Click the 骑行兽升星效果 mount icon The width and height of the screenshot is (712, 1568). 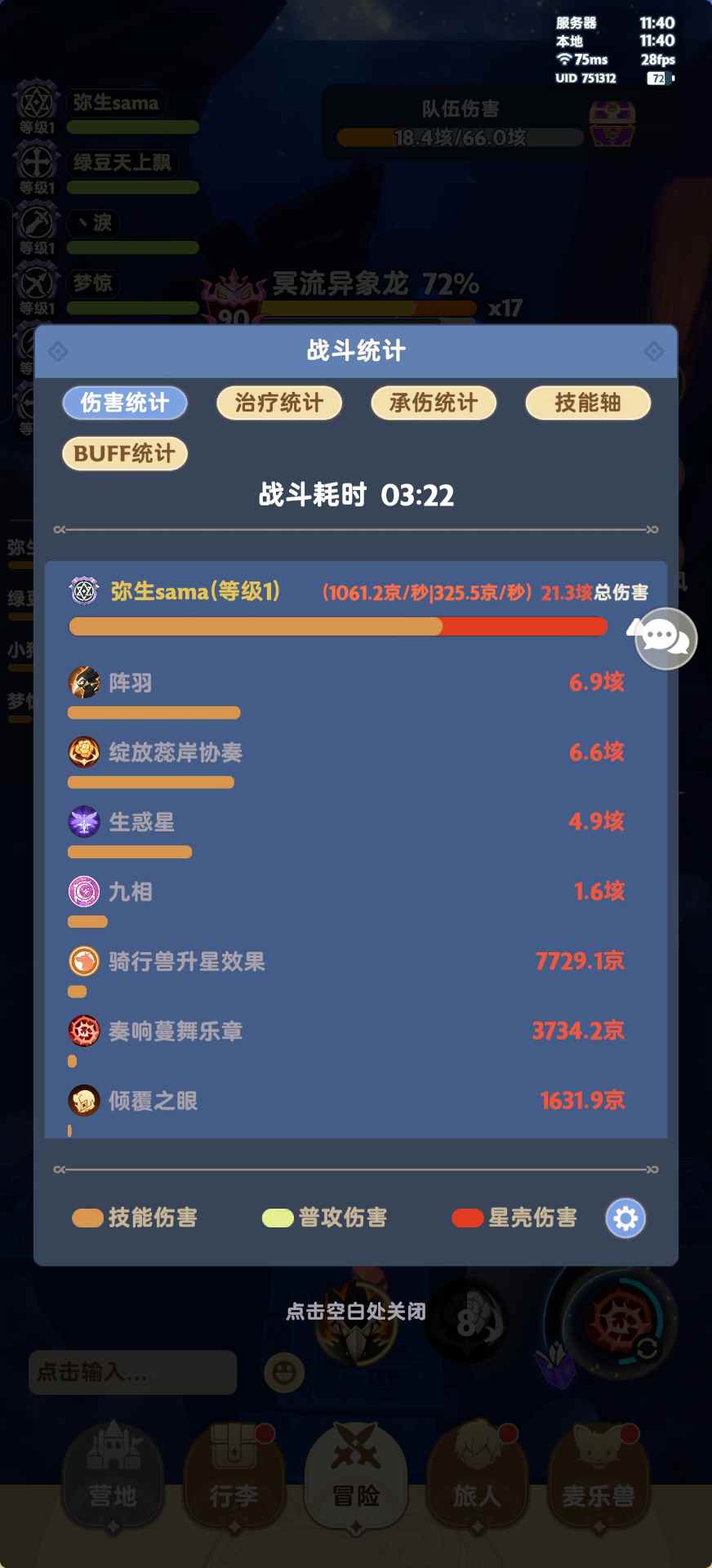83,962
